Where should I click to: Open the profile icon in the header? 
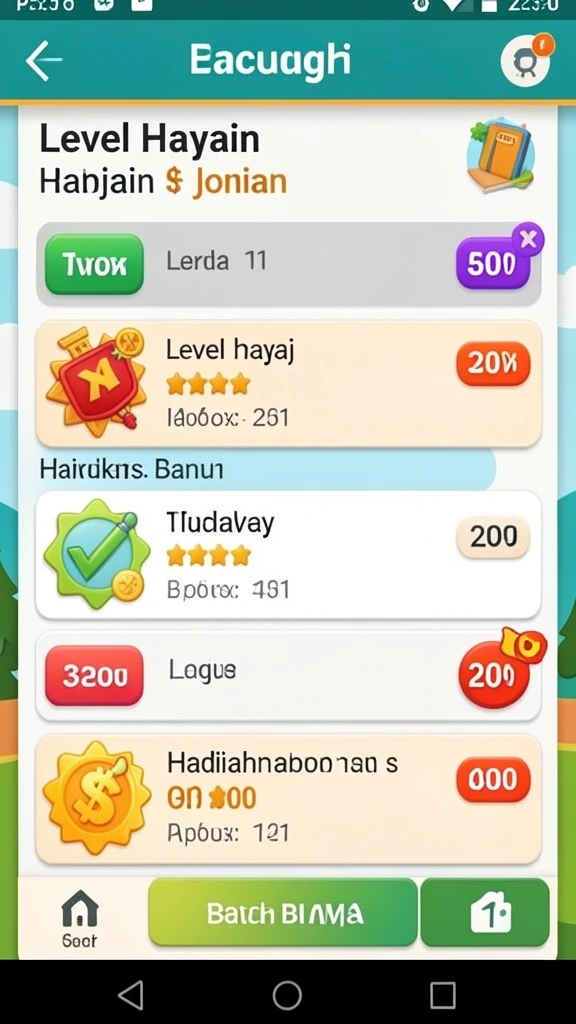(526, 61)
